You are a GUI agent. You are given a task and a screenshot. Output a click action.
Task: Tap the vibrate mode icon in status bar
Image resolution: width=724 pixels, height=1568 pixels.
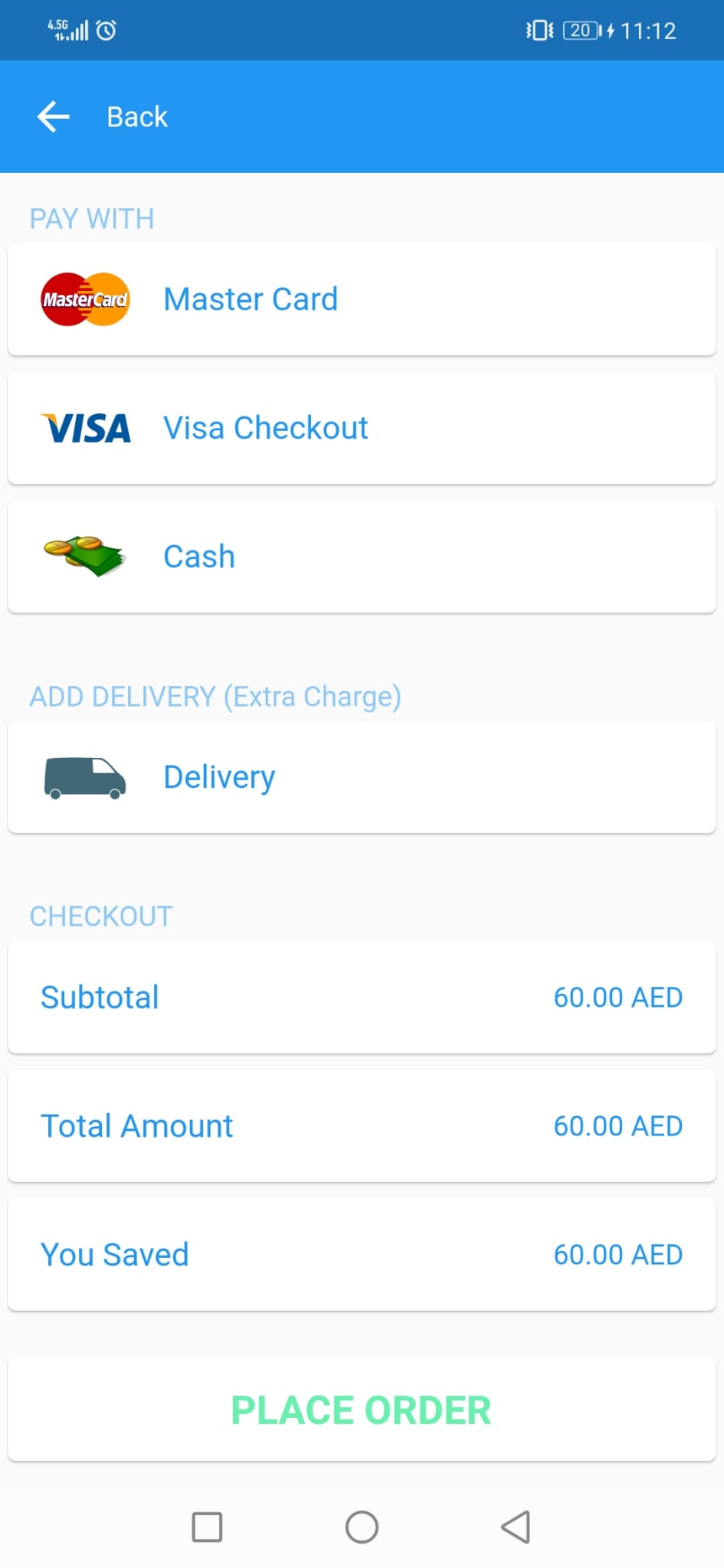[541, 30]
